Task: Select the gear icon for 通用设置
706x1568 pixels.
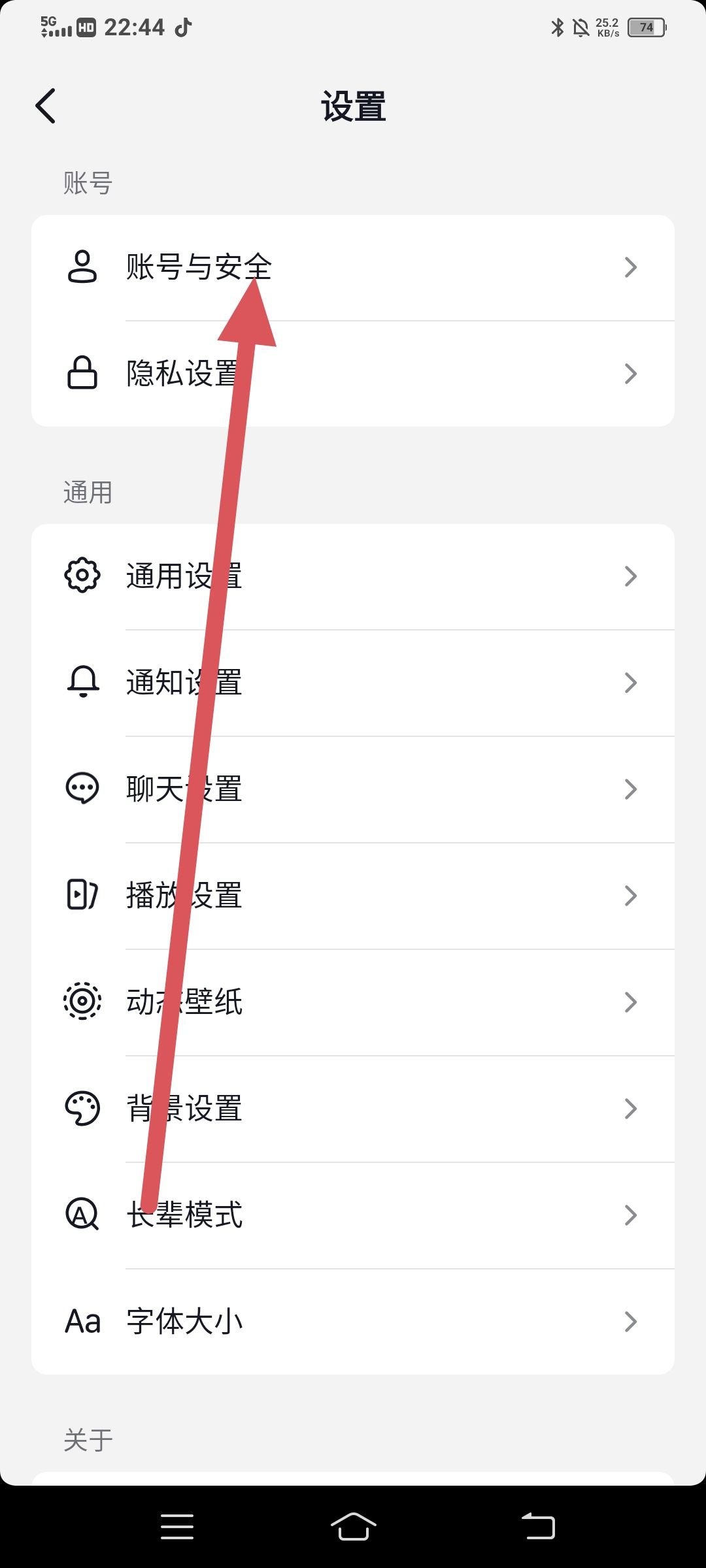Action: (81, 576)
